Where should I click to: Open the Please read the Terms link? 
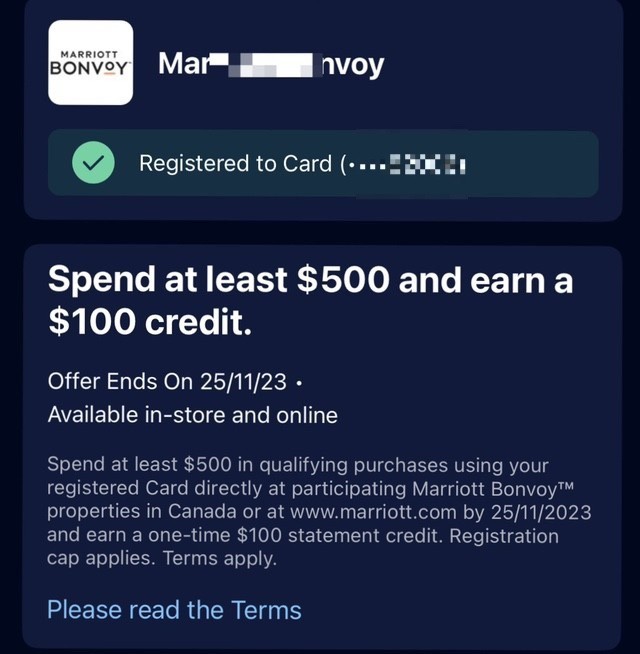[x=174, y=609]
